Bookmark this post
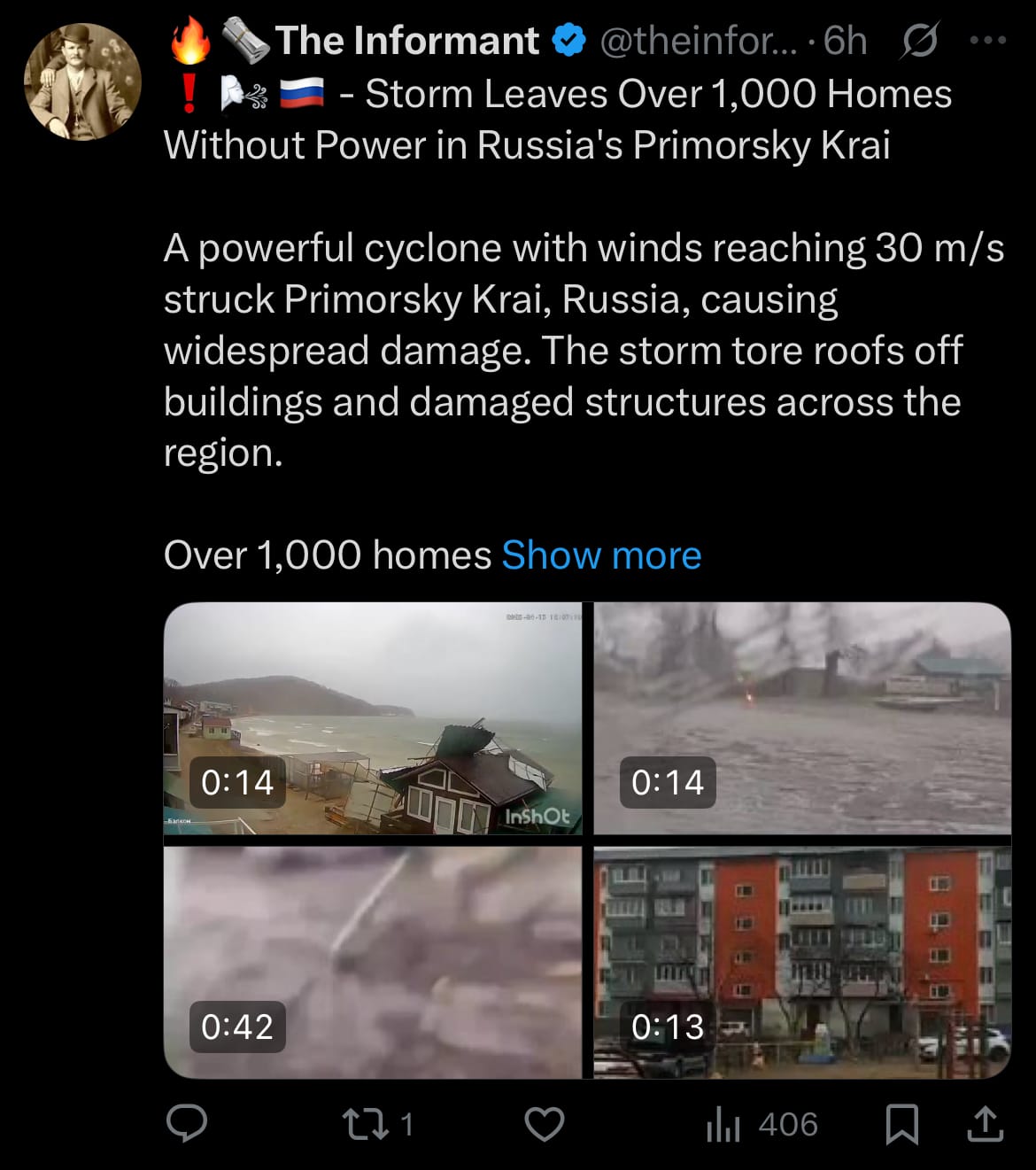 902,1125
